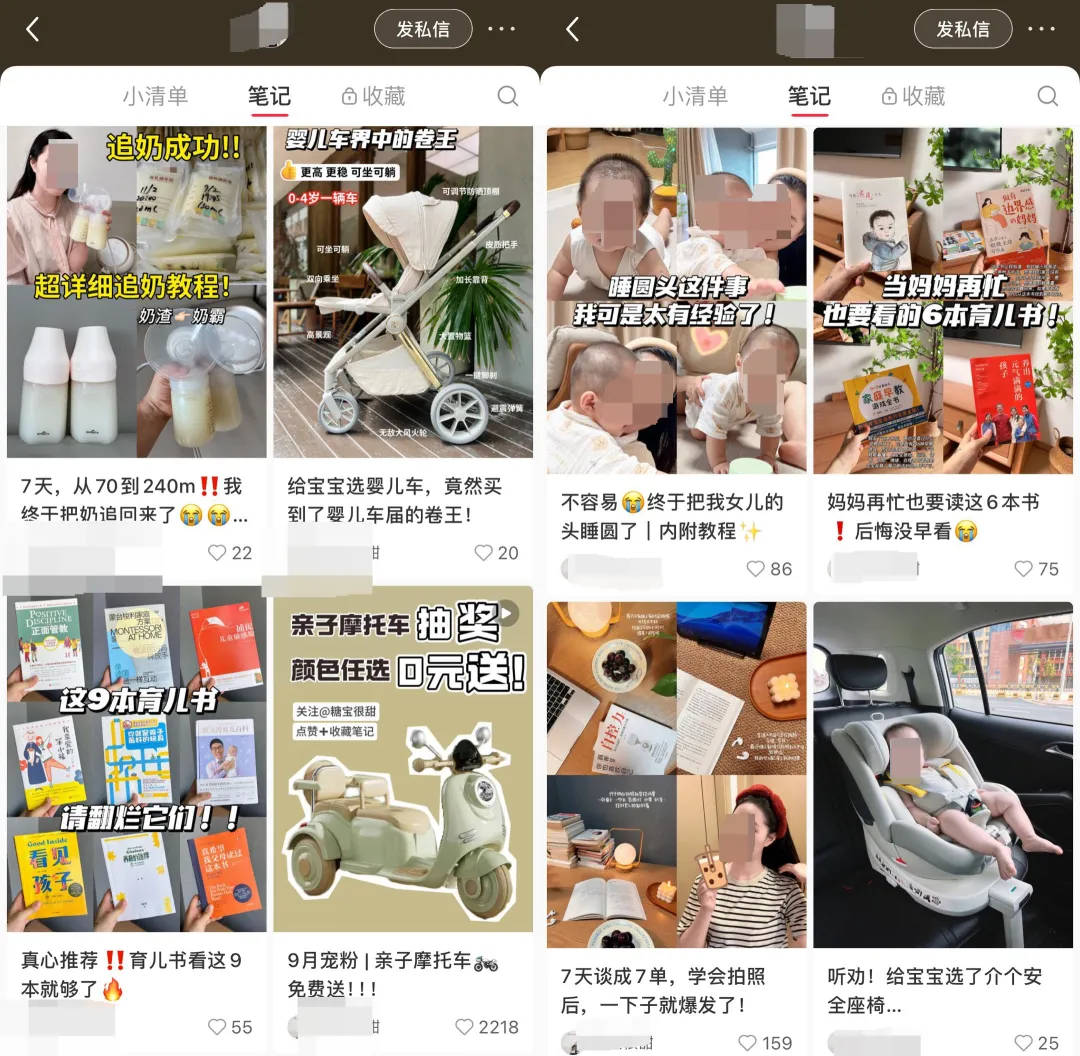Like the note with 2218 likes
Viewport: 1080px width, 1056px height.
[x=465, y=1027]
